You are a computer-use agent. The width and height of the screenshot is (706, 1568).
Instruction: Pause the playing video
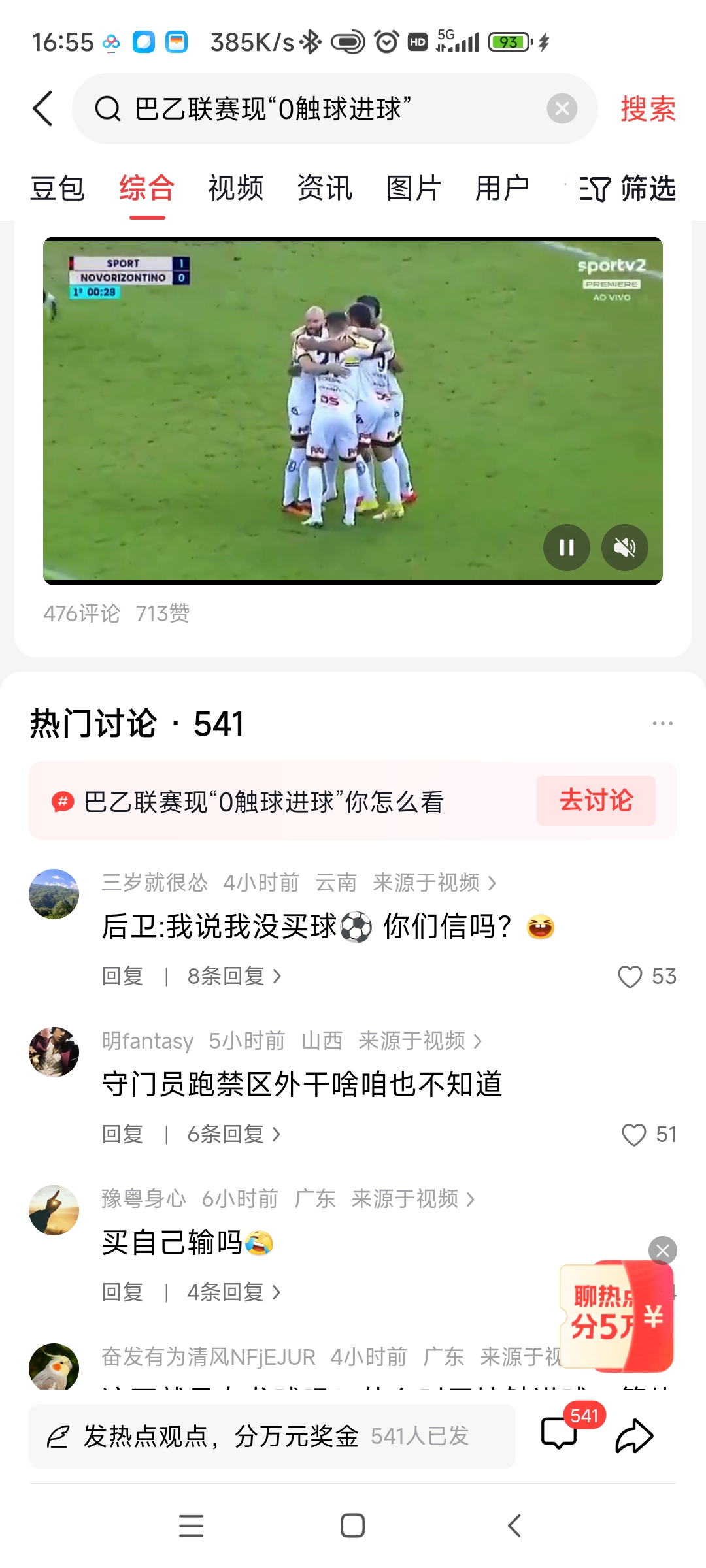[566, 547]
